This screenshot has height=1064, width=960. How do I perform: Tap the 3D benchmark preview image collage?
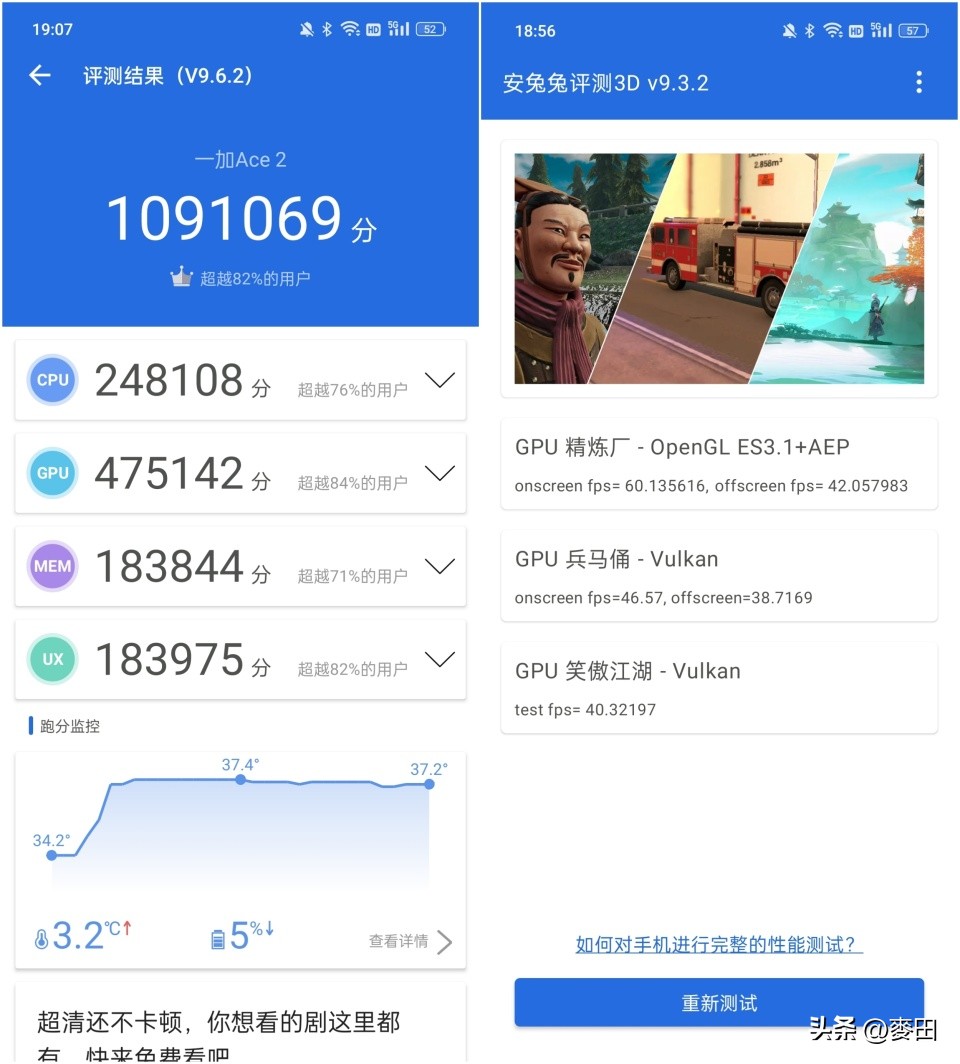coord(718,268)
